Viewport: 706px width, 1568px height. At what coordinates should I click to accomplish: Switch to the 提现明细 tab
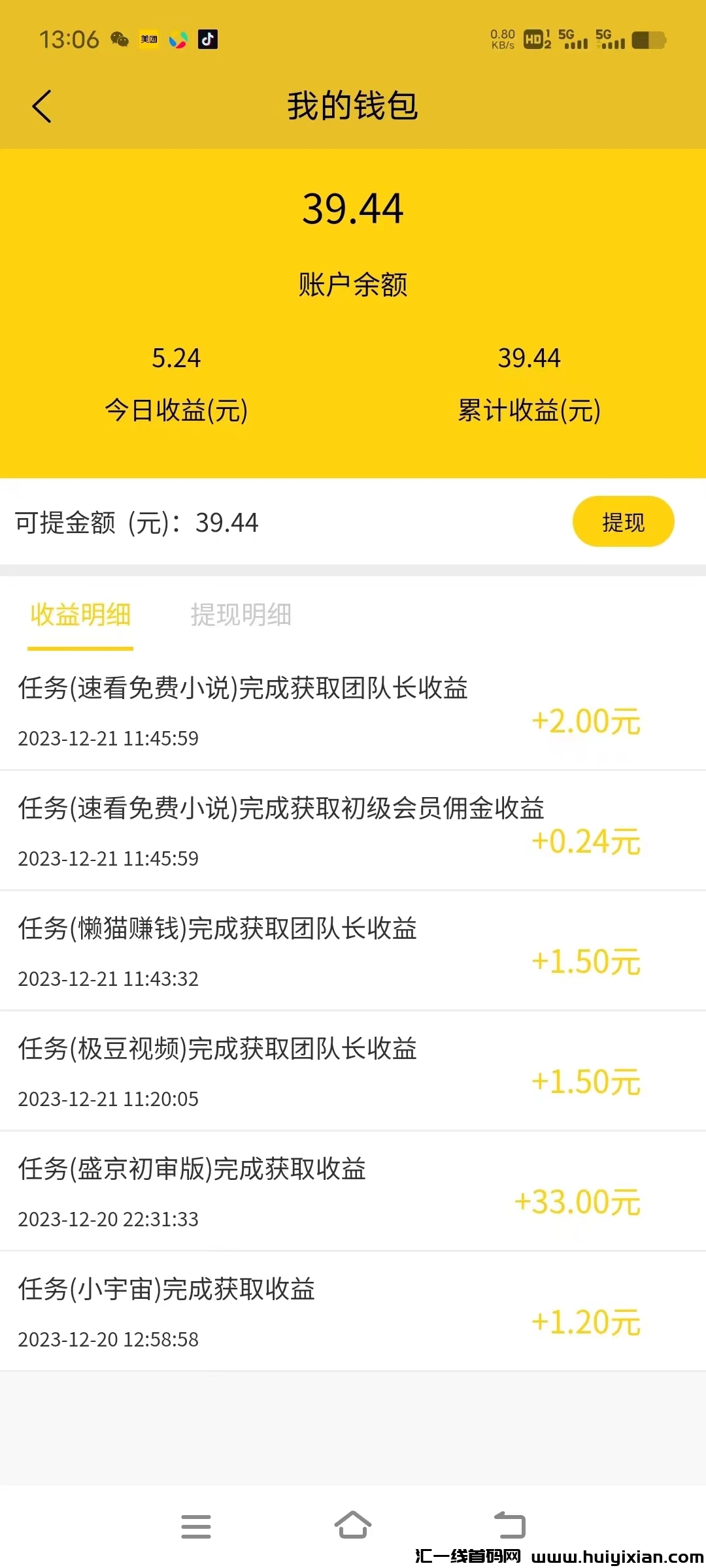pos(241,615)
